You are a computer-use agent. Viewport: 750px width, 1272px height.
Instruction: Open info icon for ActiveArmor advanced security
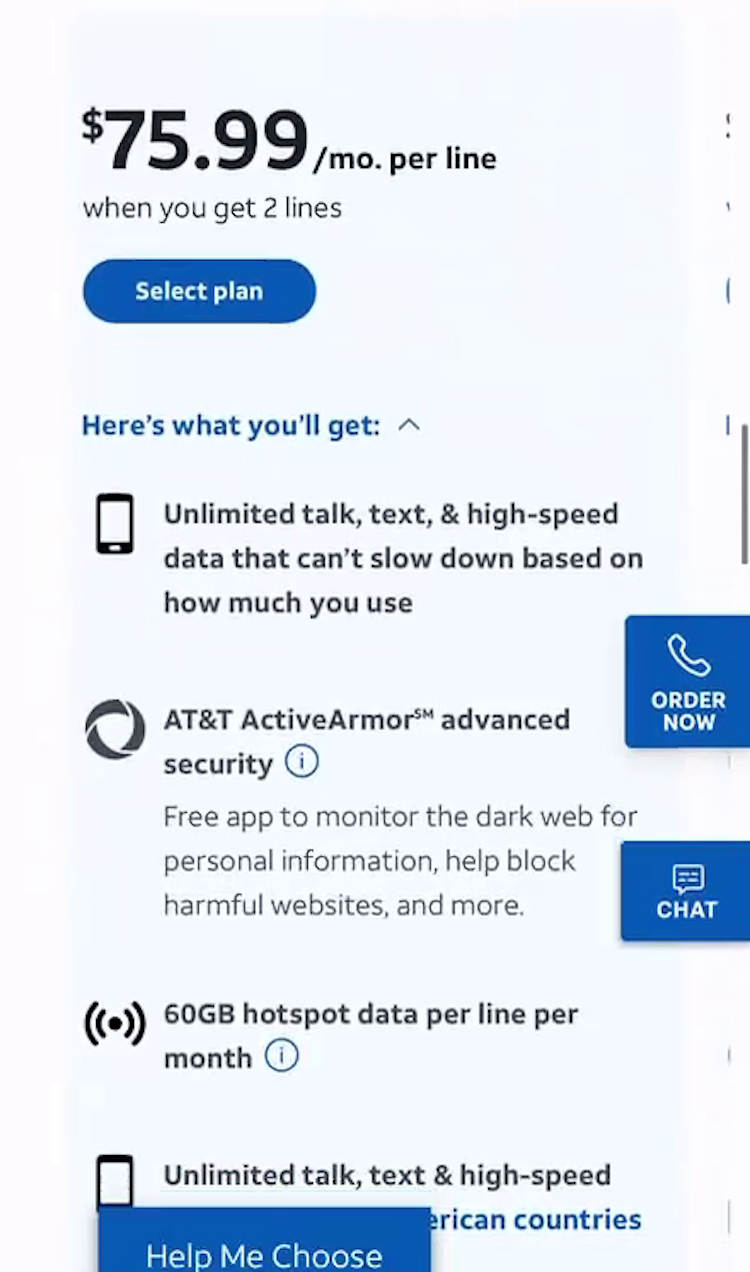[301, 763]
